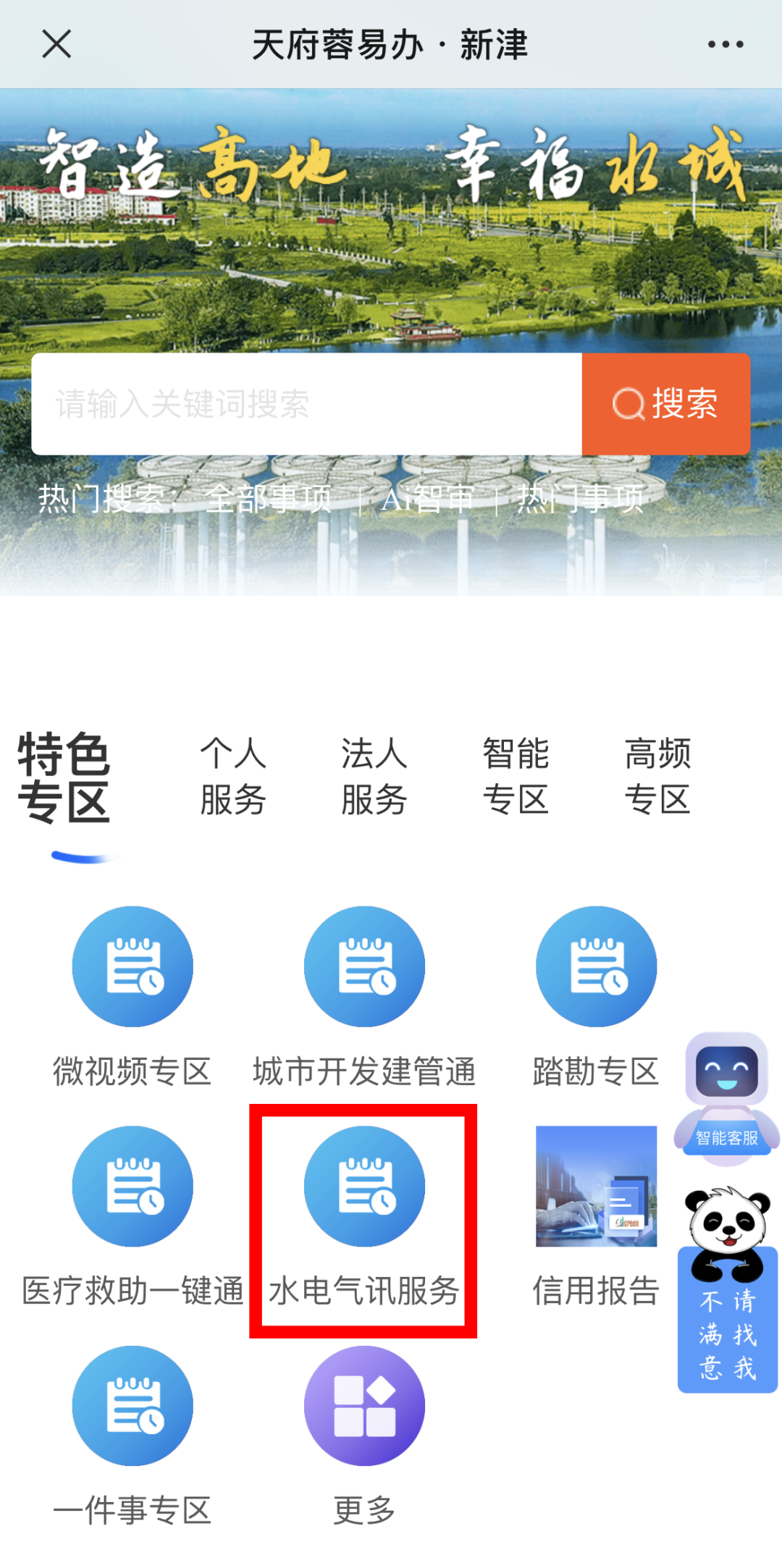Open 信用报告

pyautogui.click(x=596, y=1186)
